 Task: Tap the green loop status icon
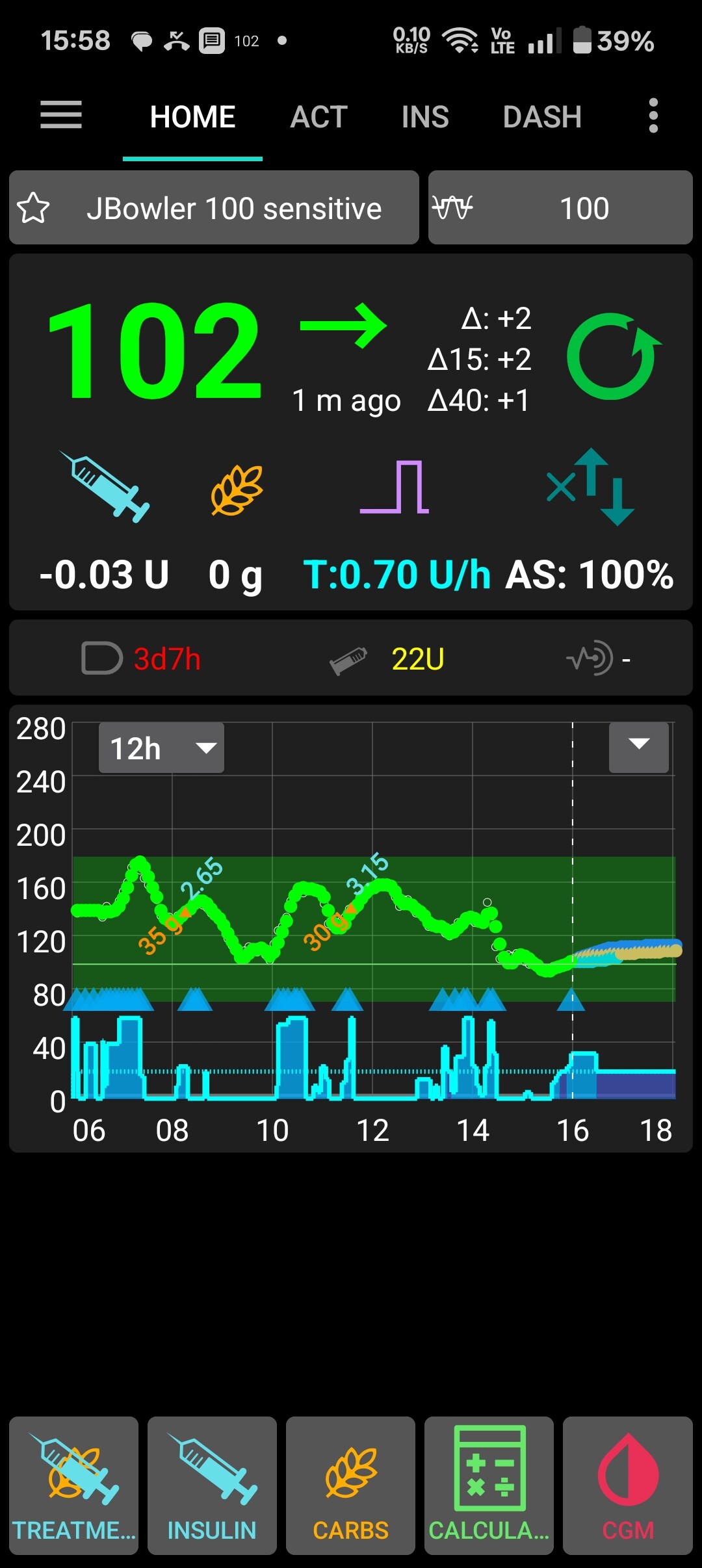[x=613, y=356]
